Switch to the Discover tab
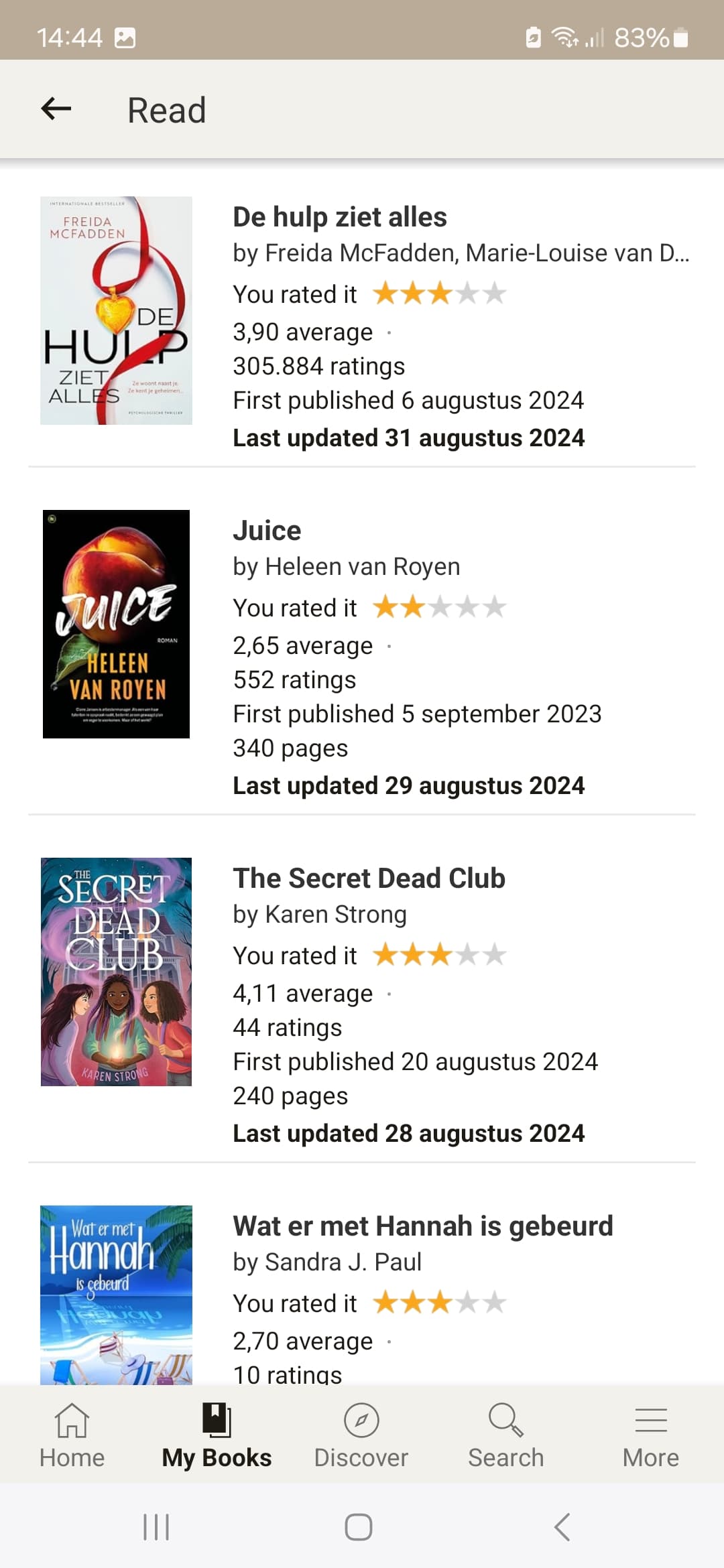 tap(361, 1435)
